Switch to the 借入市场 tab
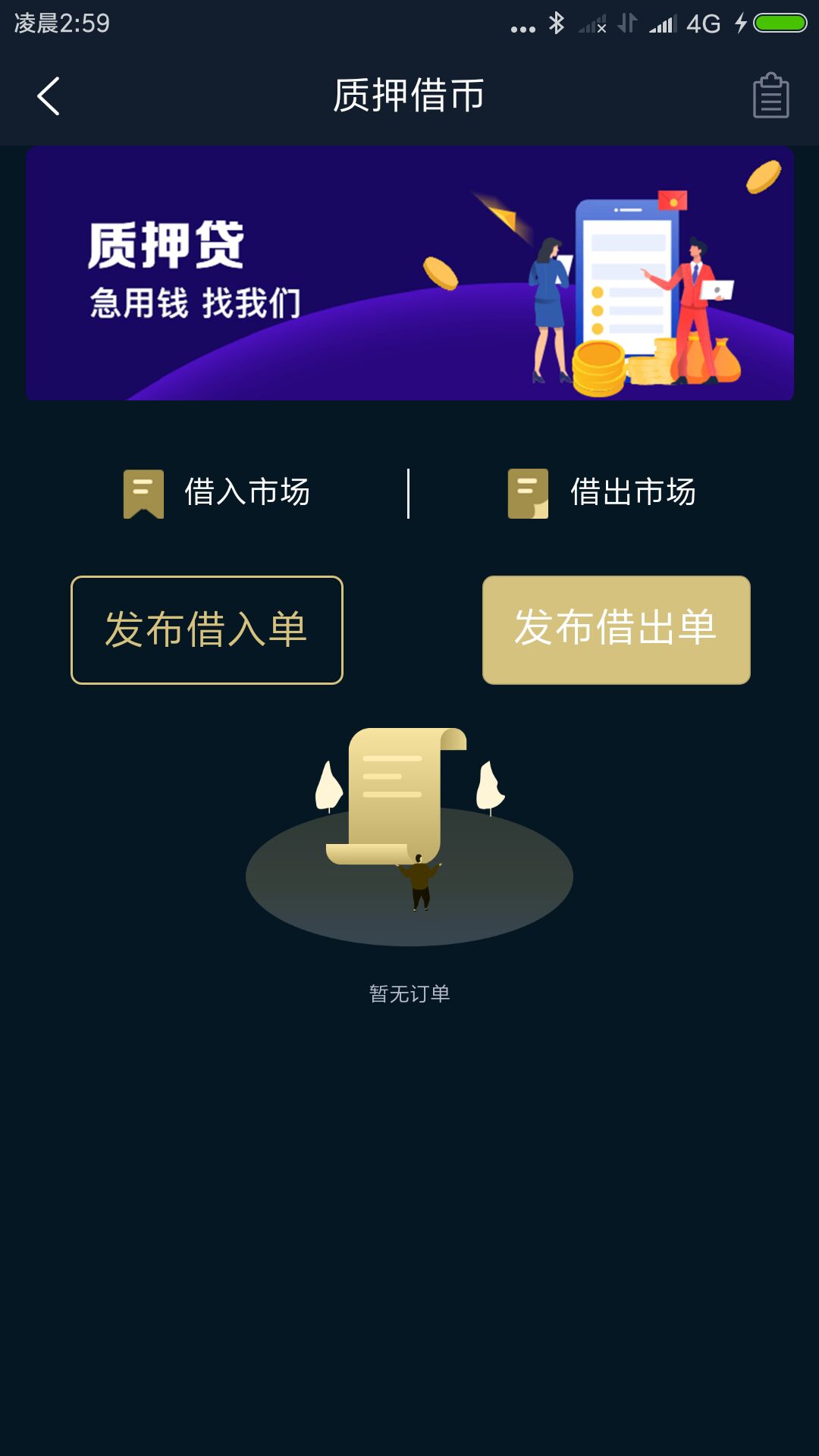 click(x=218, y=493)
